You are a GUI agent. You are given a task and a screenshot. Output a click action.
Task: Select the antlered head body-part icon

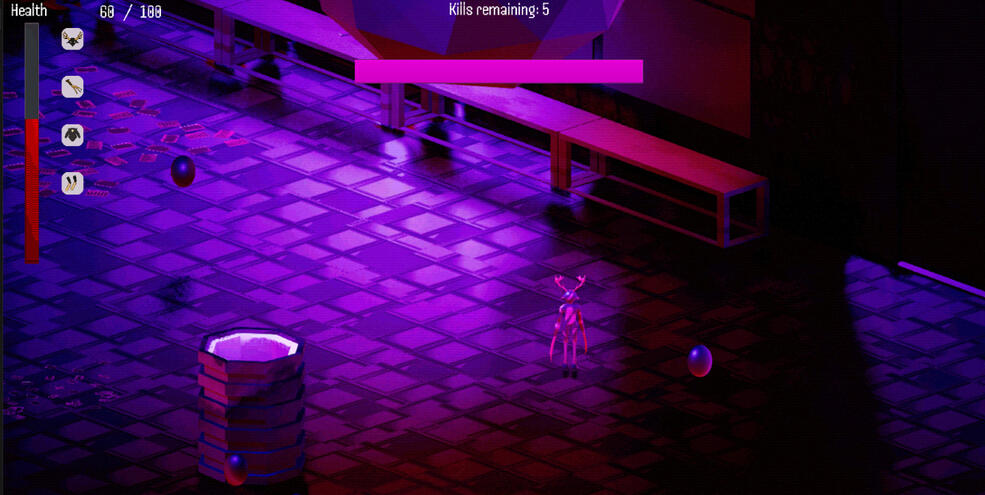pyautogui.click(x=72, y=39)
